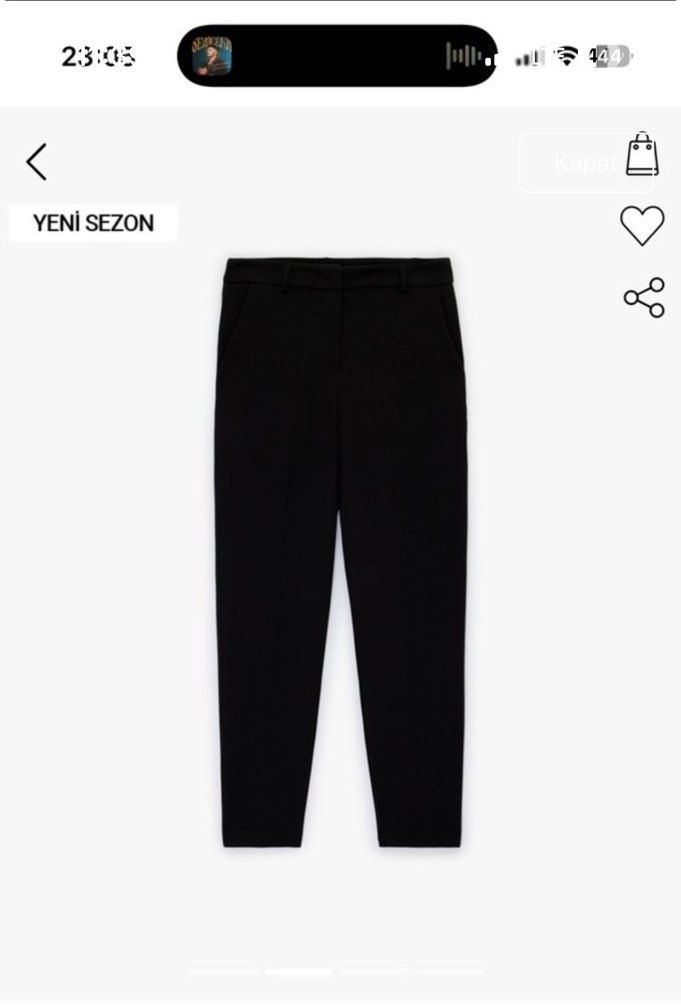
Task: Open the black trousers product photo
Action: coord(340,552)
